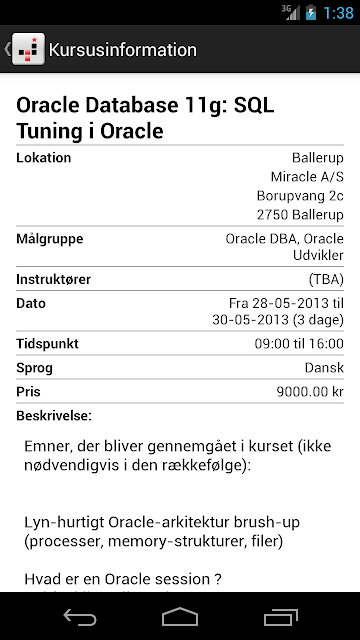The image size is (360, 640).
Task: Tap the system back button
Action: 80,617
